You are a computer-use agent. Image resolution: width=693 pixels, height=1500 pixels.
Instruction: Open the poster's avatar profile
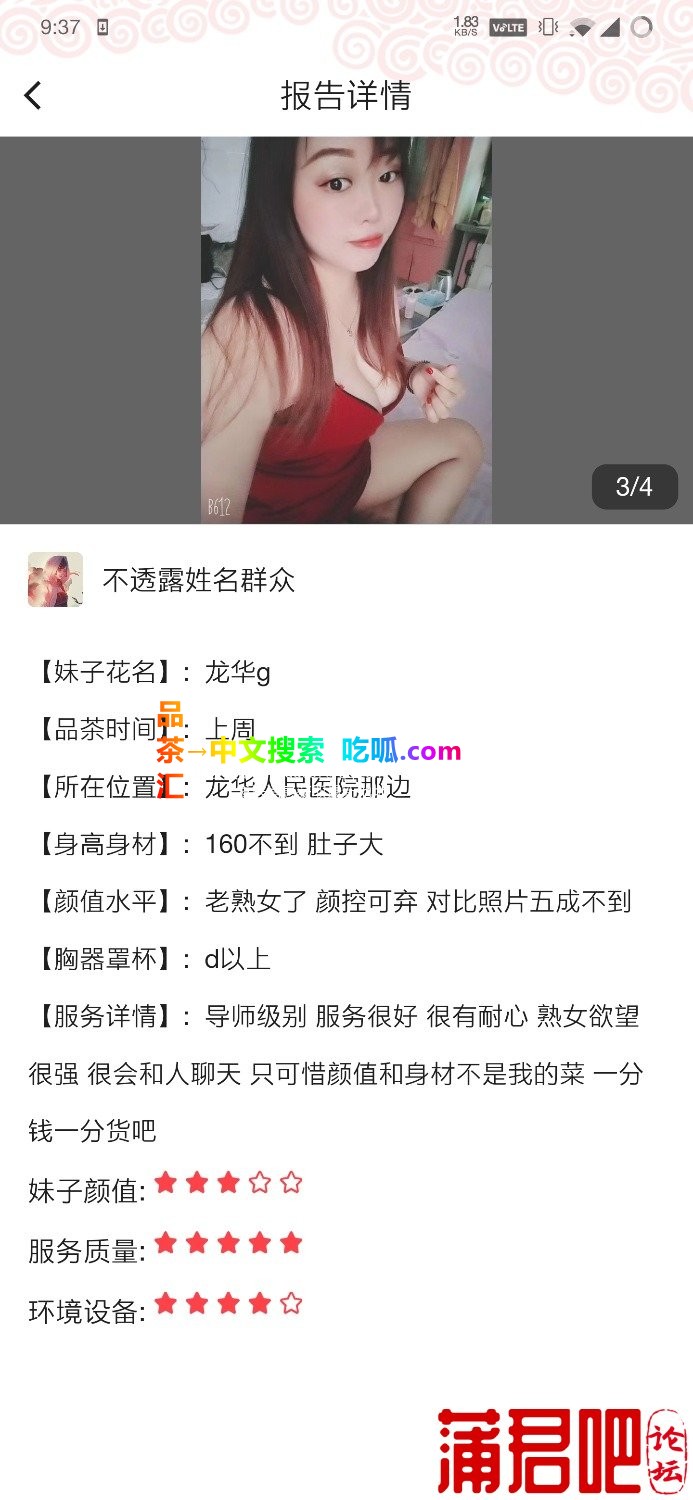55,579
